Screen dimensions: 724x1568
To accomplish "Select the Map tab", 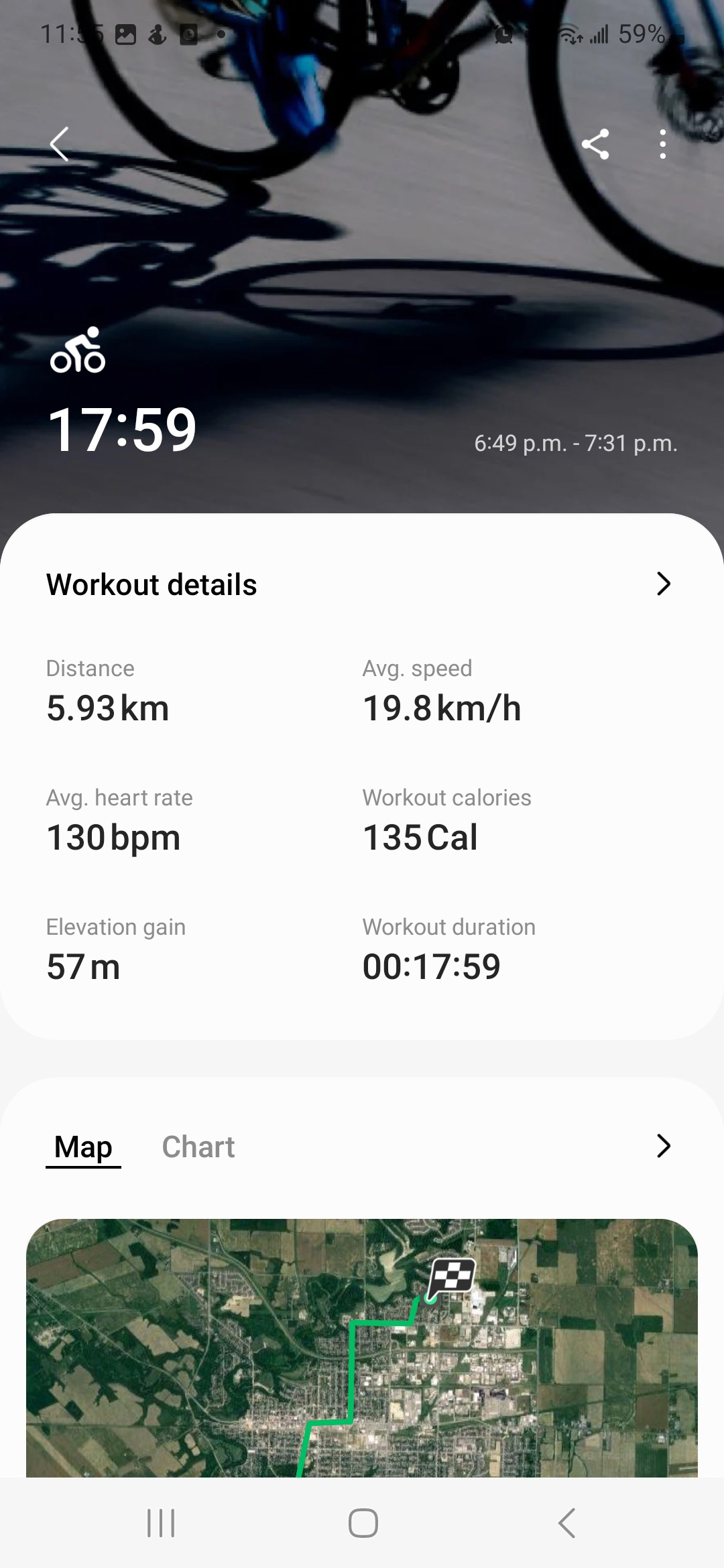I will [83, 1147].
